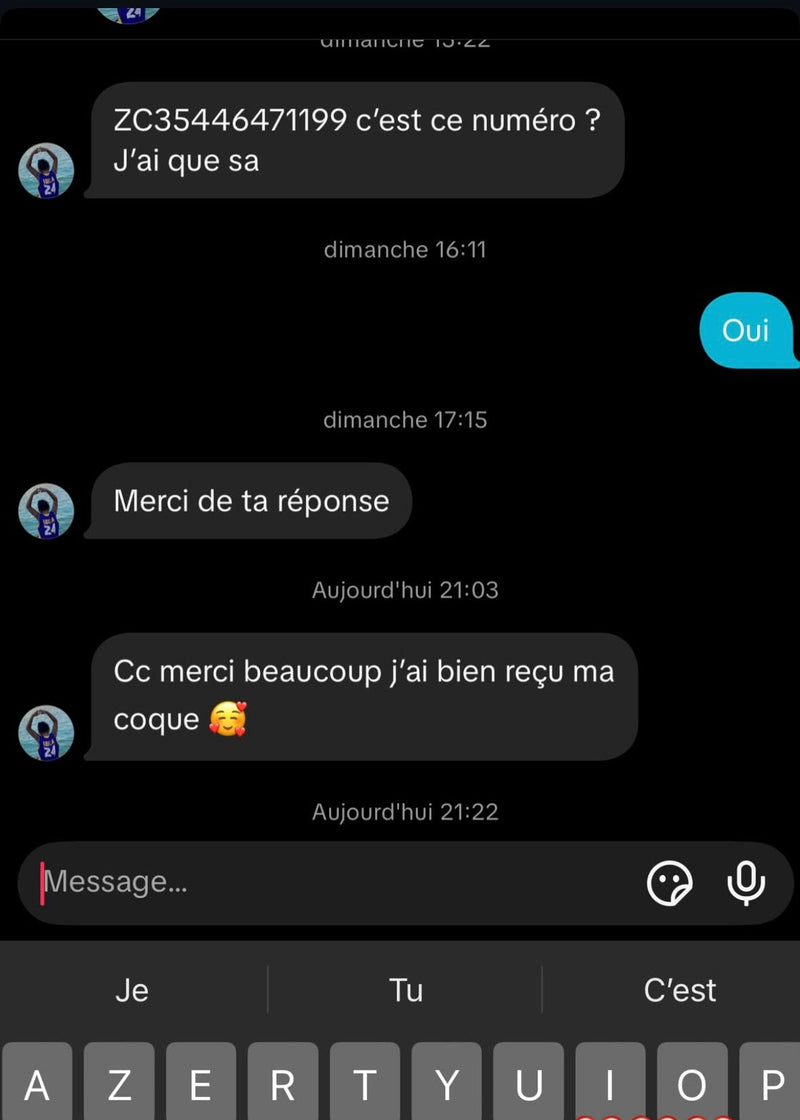Screen dimensions: 800x1120
Task: Select the "Tu" word suggestion
Action: (404, 990)
